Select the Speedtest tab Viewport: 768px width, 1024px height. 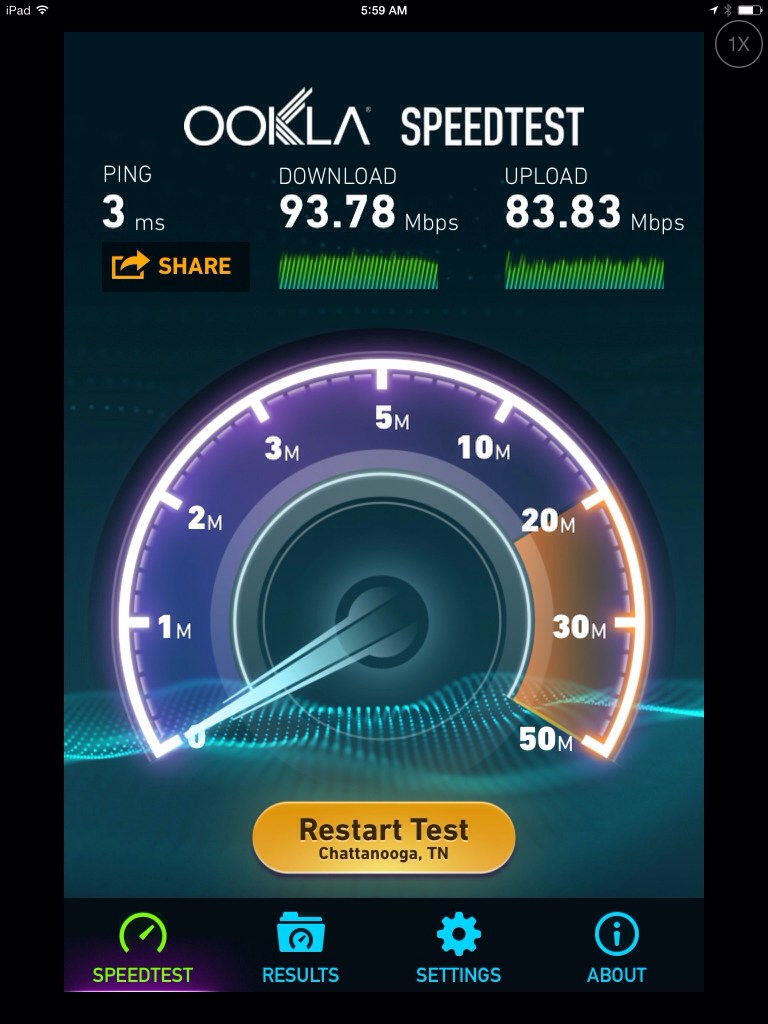click(x=142, y=948)
